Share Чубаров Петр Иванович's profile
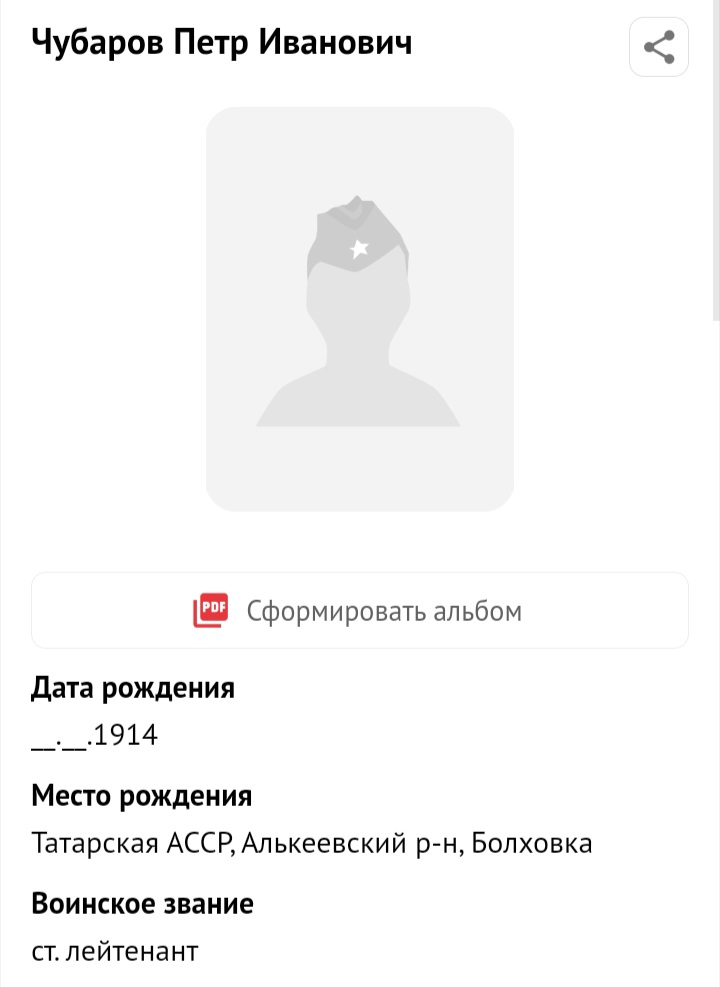Viewport: 720px width, 987px height. 658,47
